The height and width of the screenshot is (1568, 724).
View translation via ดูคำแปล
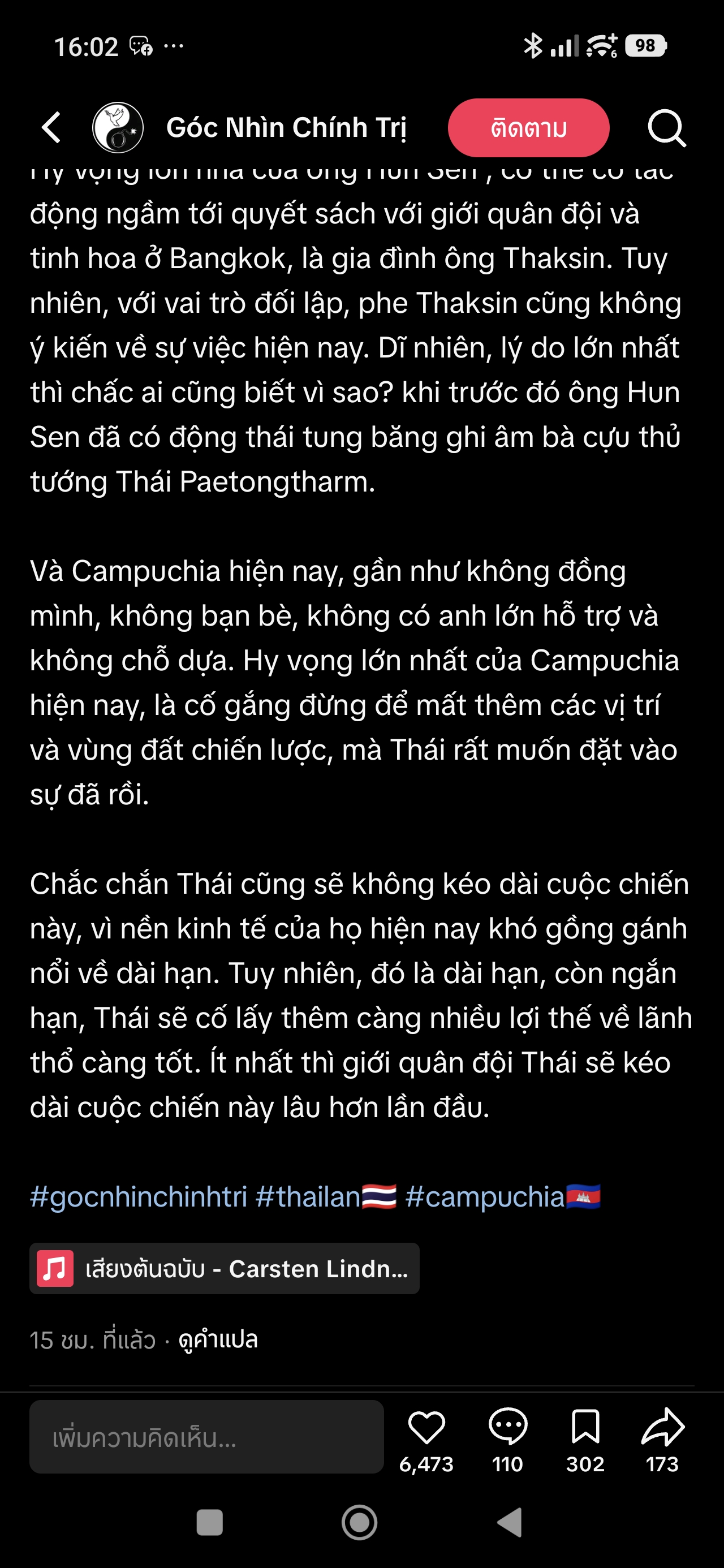pyautogui.click(x=218, y=1339)
